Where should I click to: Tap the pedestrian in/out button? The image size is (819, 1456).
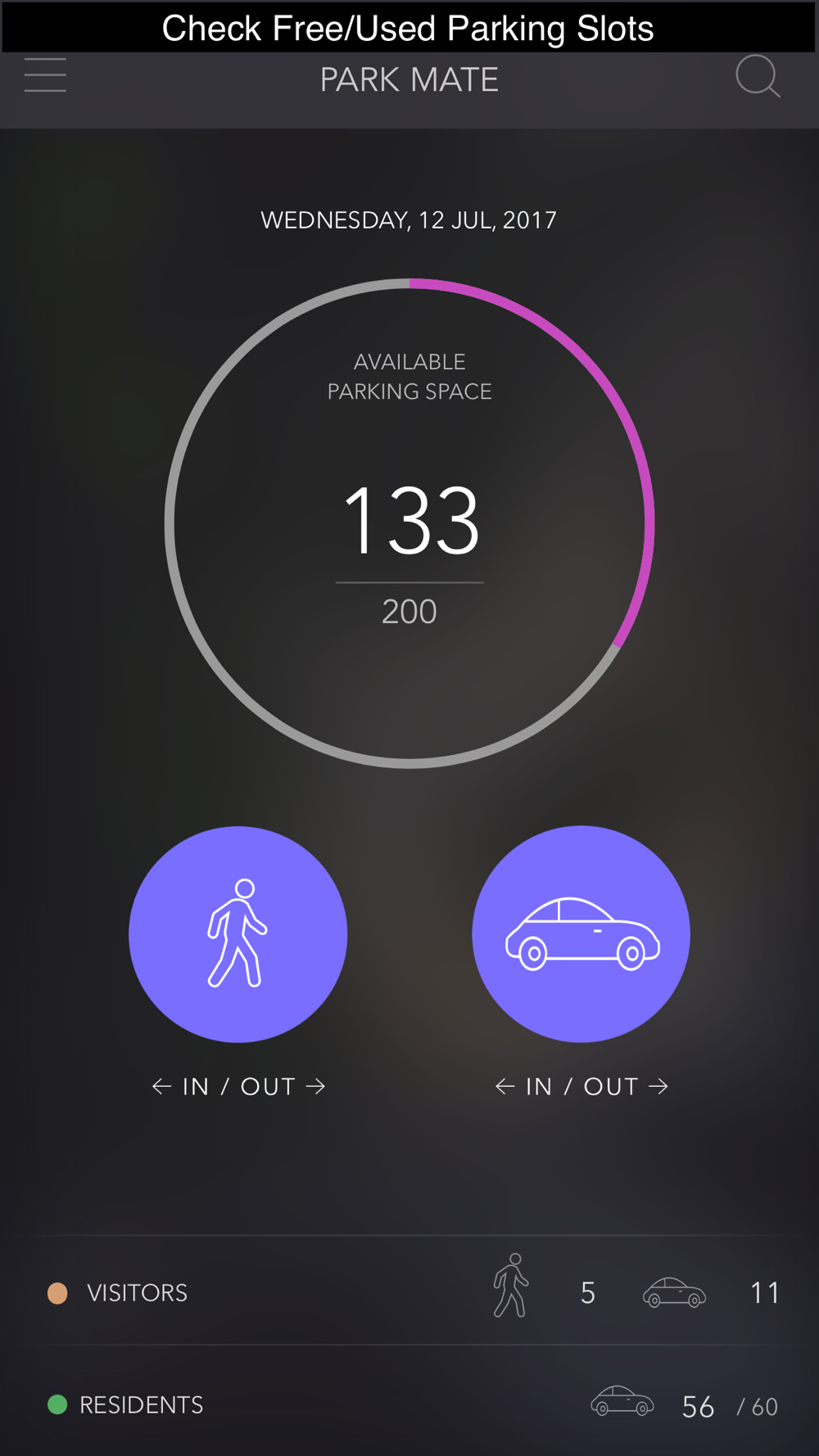pos(238,934)
